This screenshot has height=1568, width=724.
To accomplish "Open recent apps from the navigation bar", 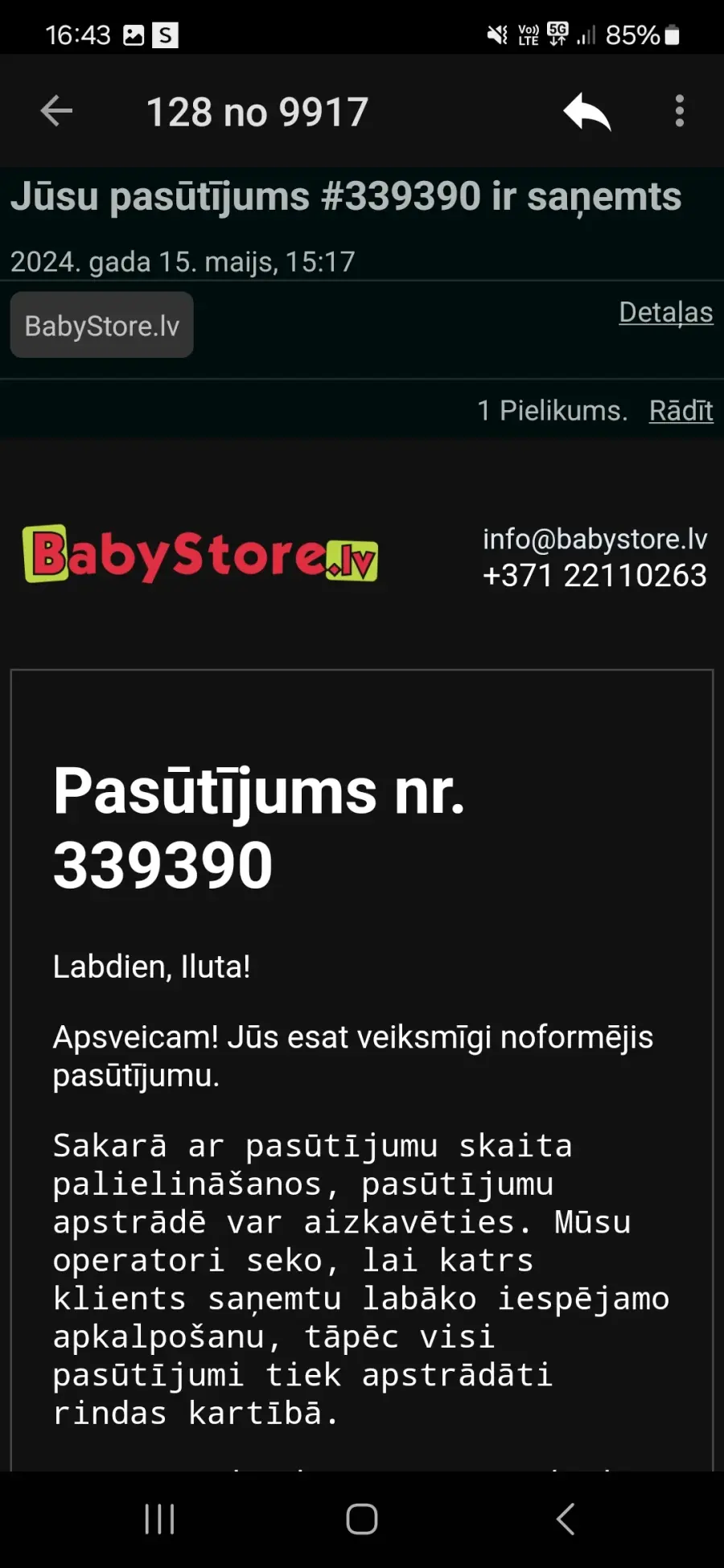I will click(159, 1519).
